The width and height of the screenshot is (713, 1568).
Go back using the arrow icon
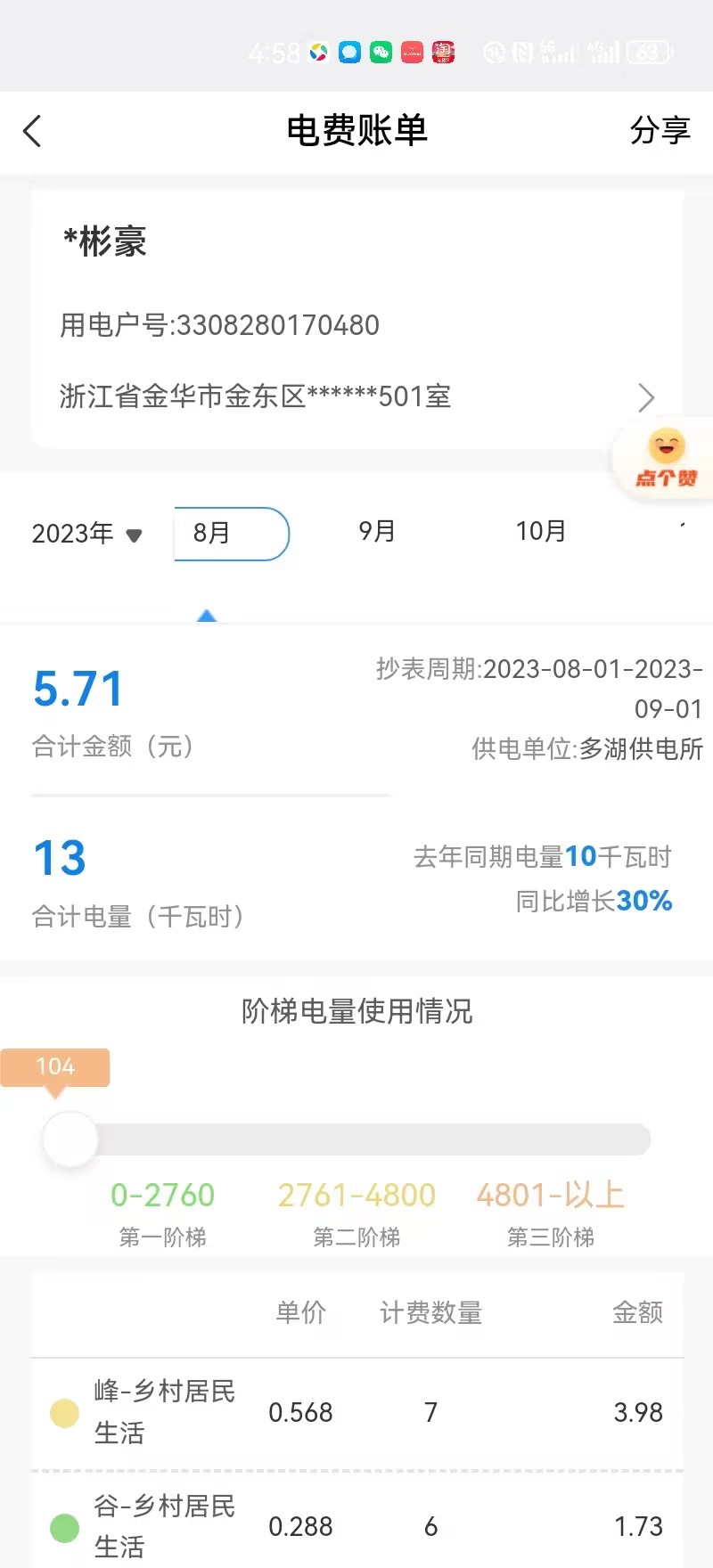click(33, 132)
